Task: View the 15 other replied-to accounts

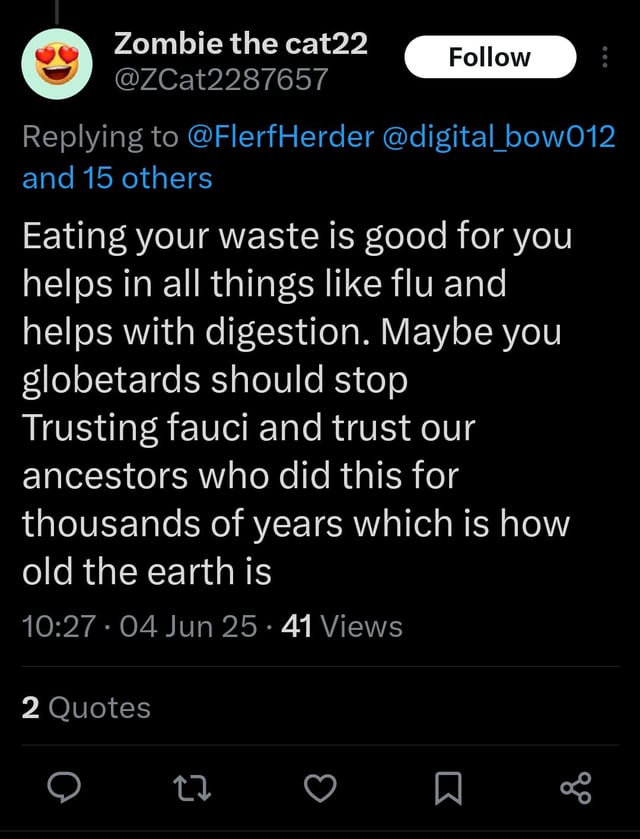Action: [x=117, y=178]
